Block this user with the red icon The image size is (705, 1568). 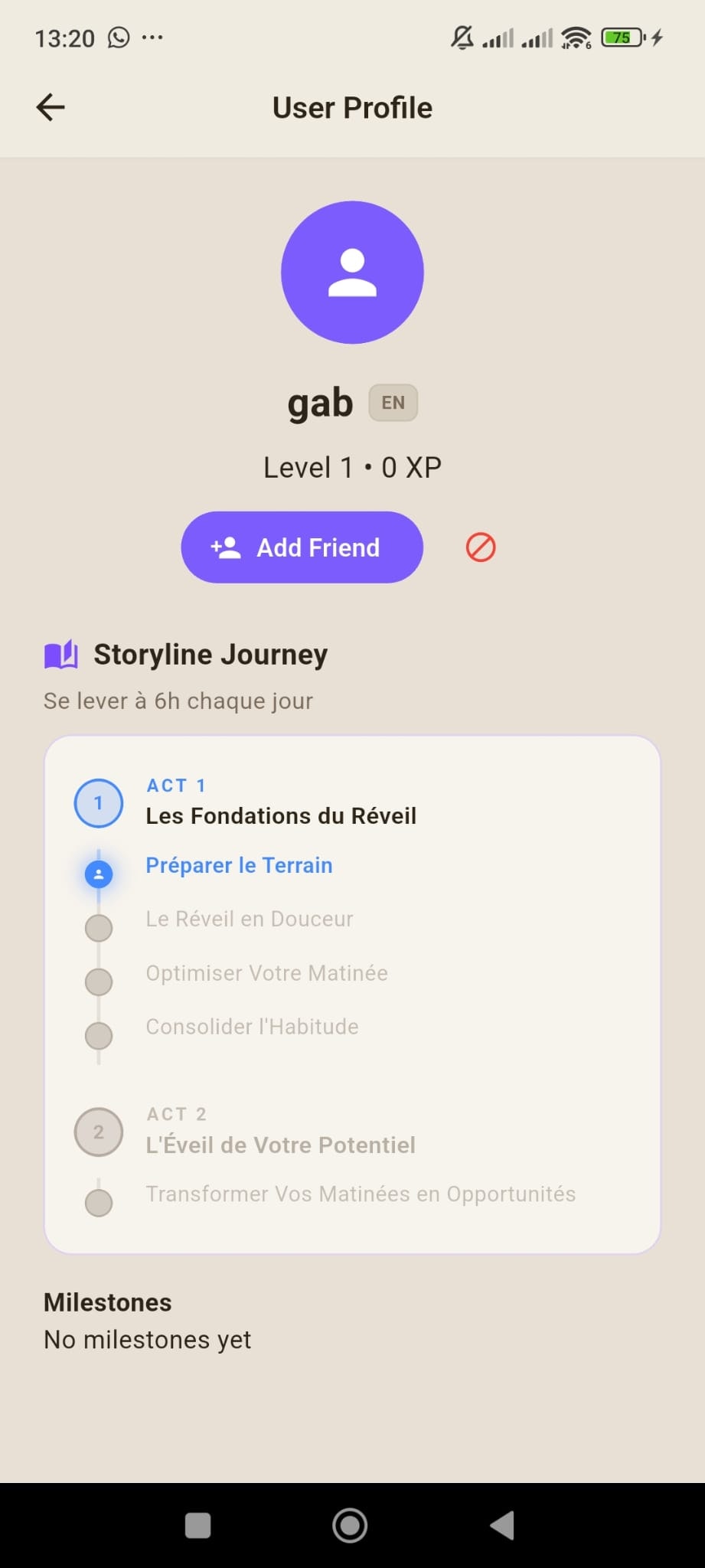point(481,547)
